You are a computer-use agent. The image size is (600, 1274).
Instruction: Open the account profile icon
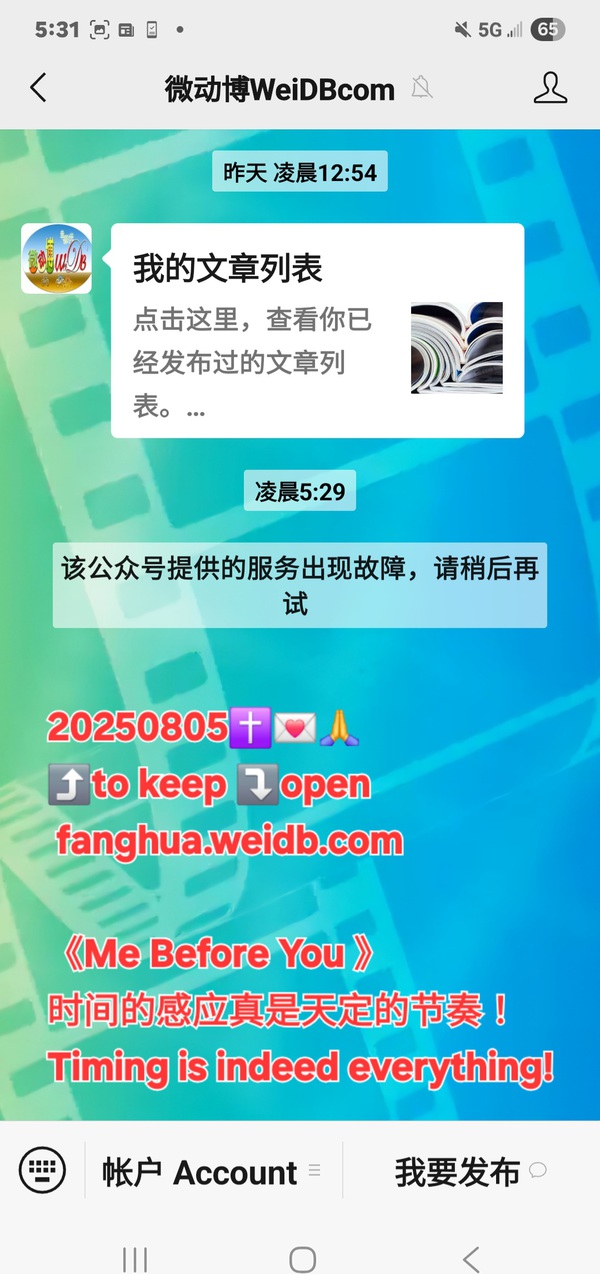(x=550, y=88)
